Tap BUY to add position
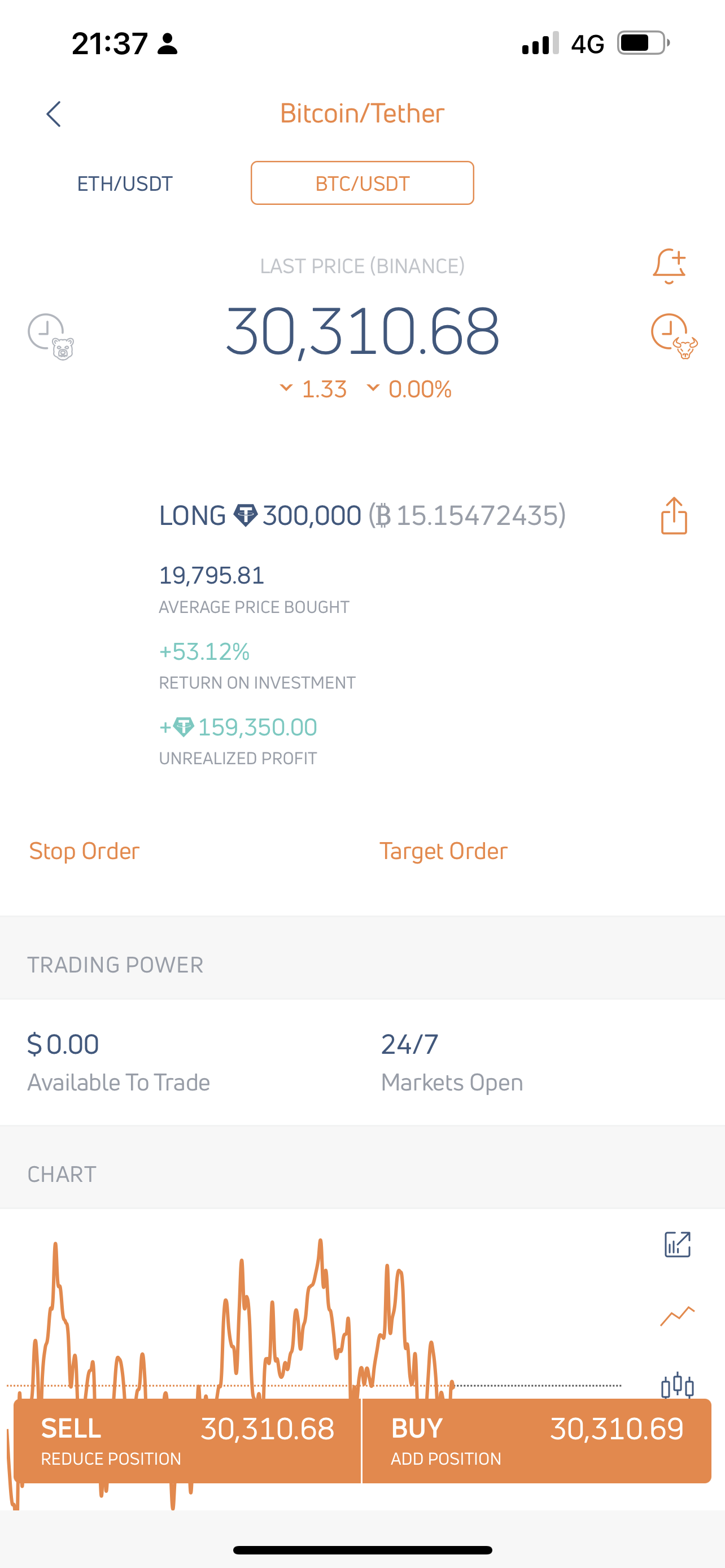Image resolution: width=725 pixels, height=1568 pixels. click(x=537, y=1440)
